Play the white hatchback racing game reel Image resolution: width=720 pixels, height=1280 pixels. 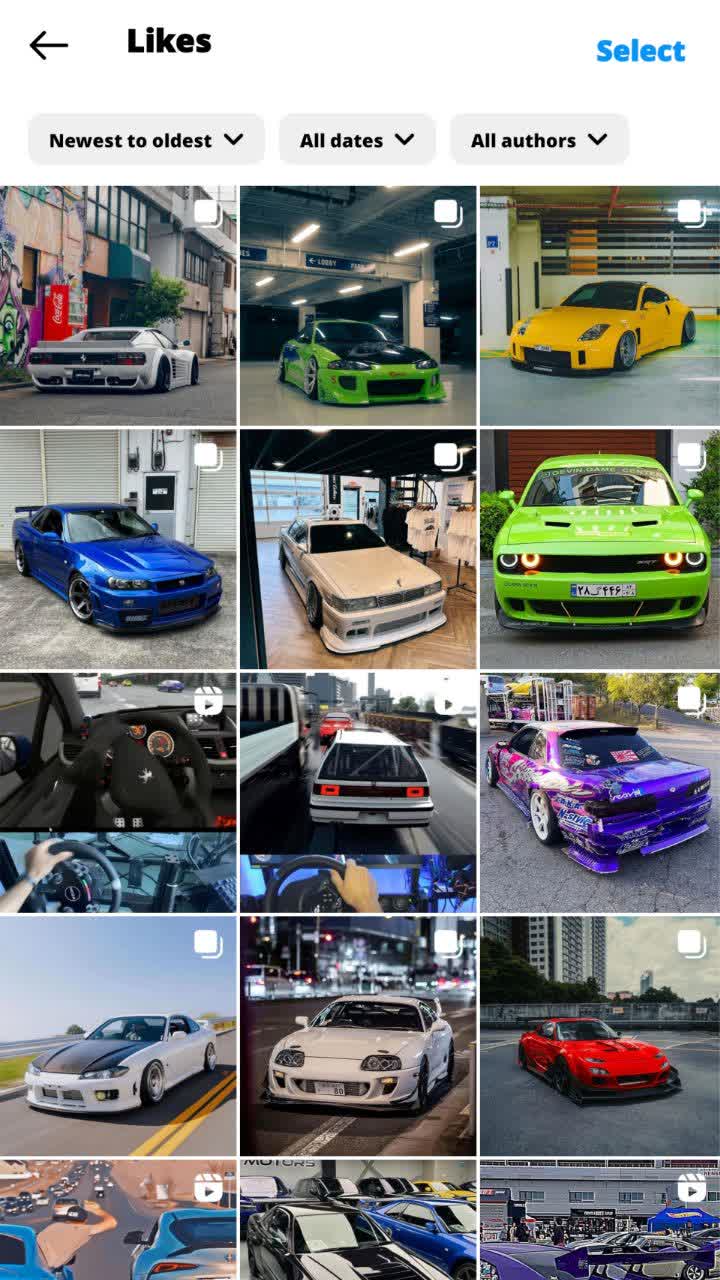[x=358, y=793]
